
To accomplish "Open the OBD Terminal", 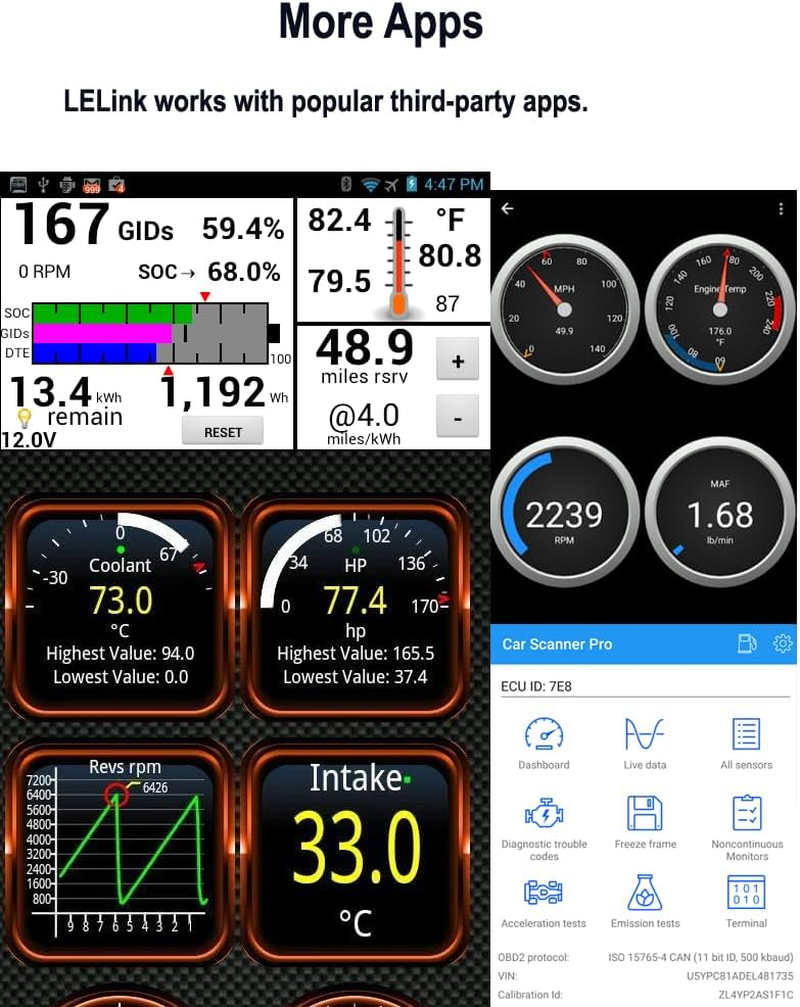I will 746,895.
